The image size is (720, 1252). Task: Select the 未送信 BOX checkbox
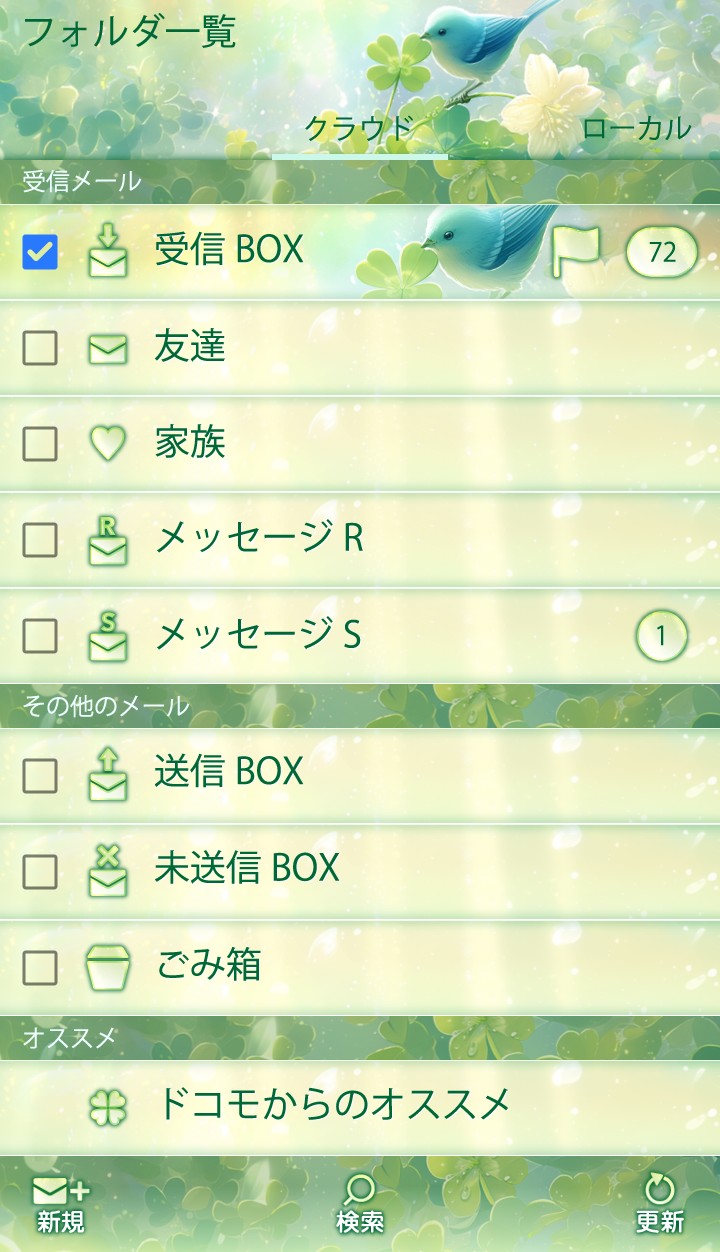pos(40,871)
